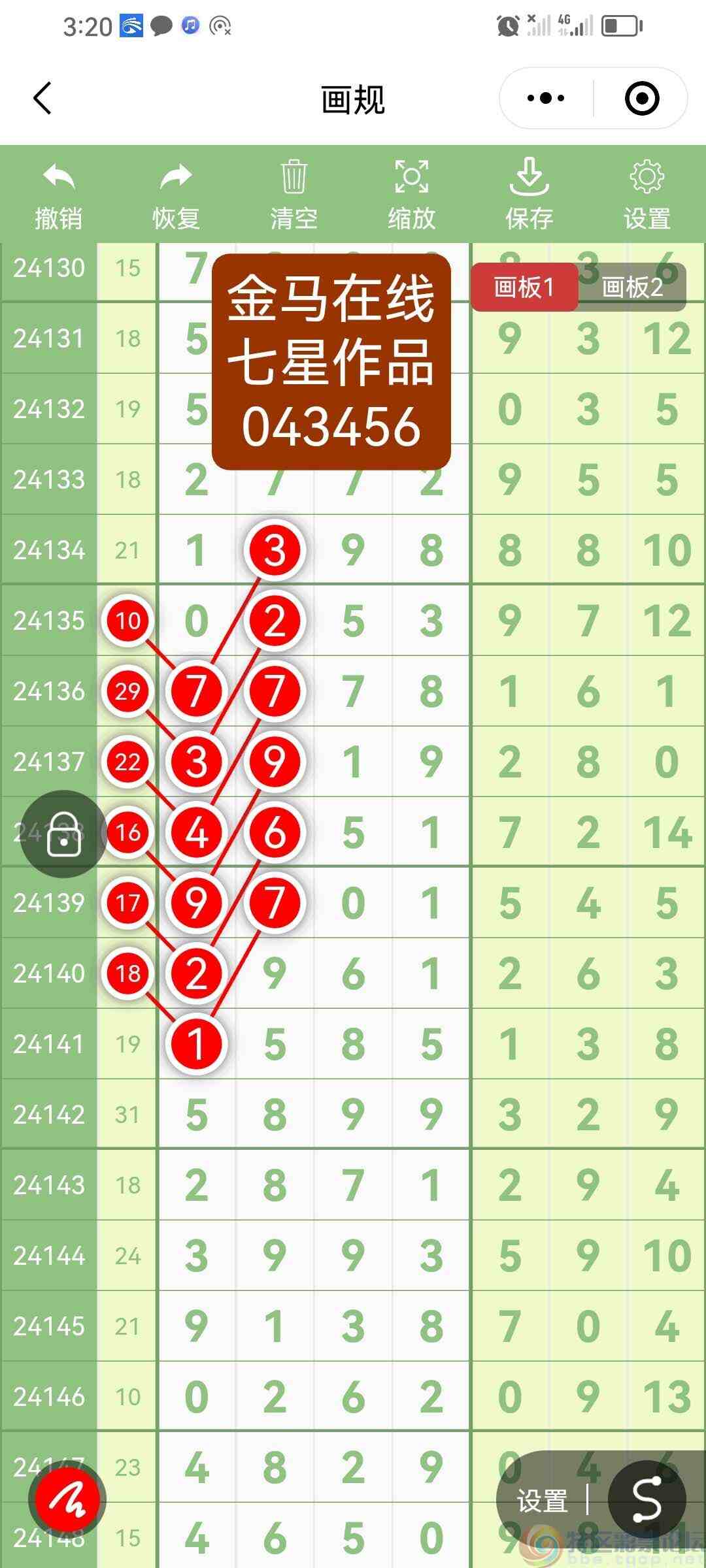The image size is (706, 1568).
Task: Tap the screen recording status icon
Action: 221,26
